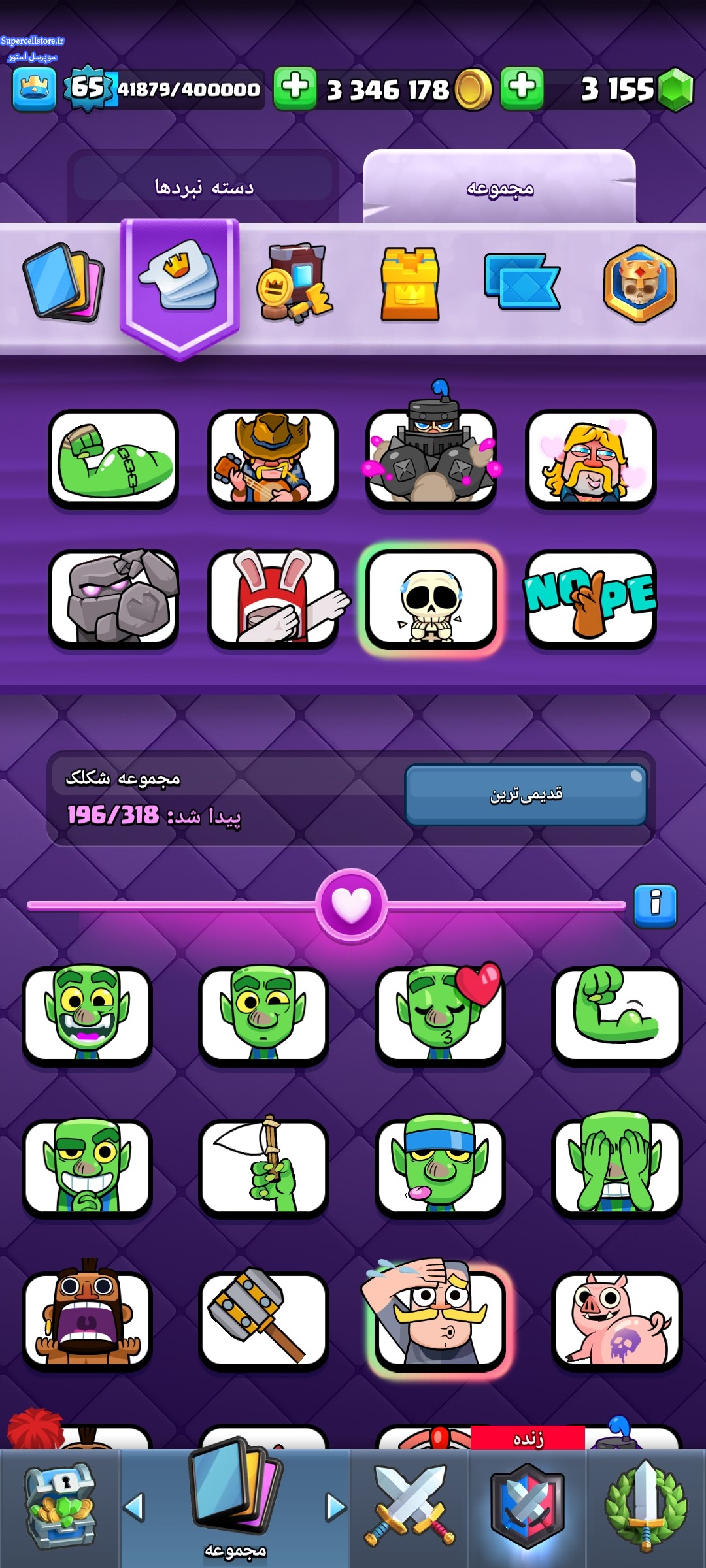The width and height of the screenshot is (706, 1568).
Task: Open the skull badges icon
Action: coord(639,284)
